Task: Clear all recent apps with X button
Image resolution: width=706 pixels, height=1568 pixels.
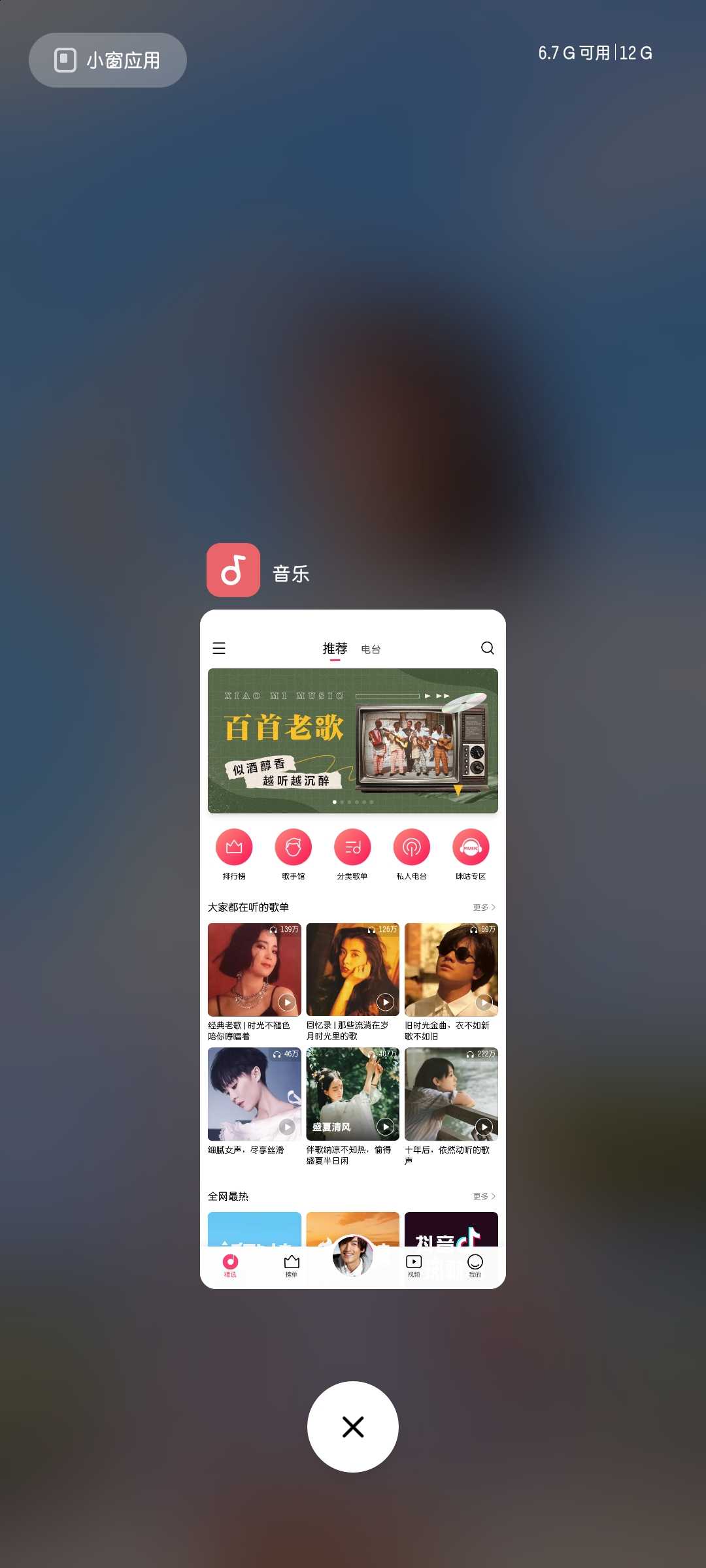Action: click(353, 1426)
